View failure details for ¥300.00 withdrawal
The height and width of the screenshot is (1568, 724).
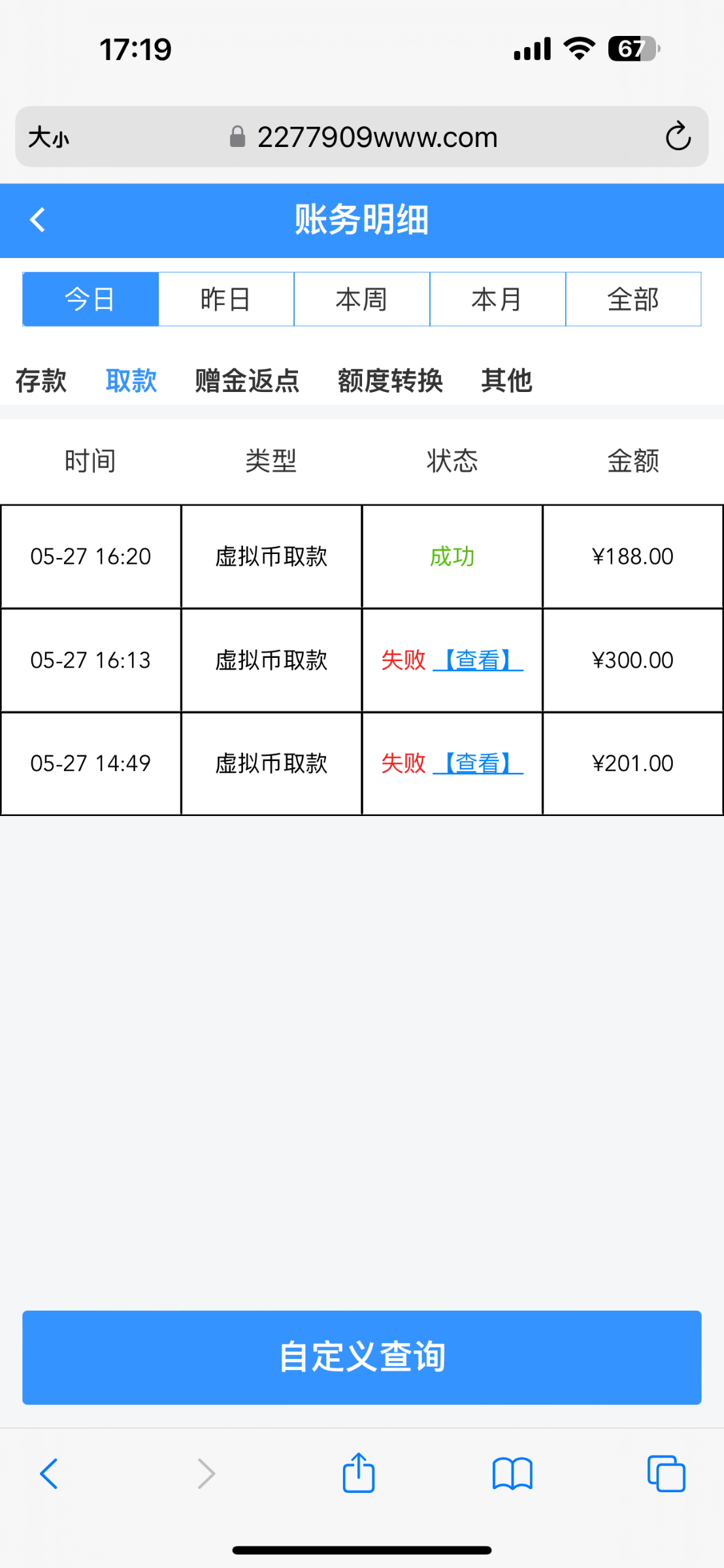coord(478,660)
